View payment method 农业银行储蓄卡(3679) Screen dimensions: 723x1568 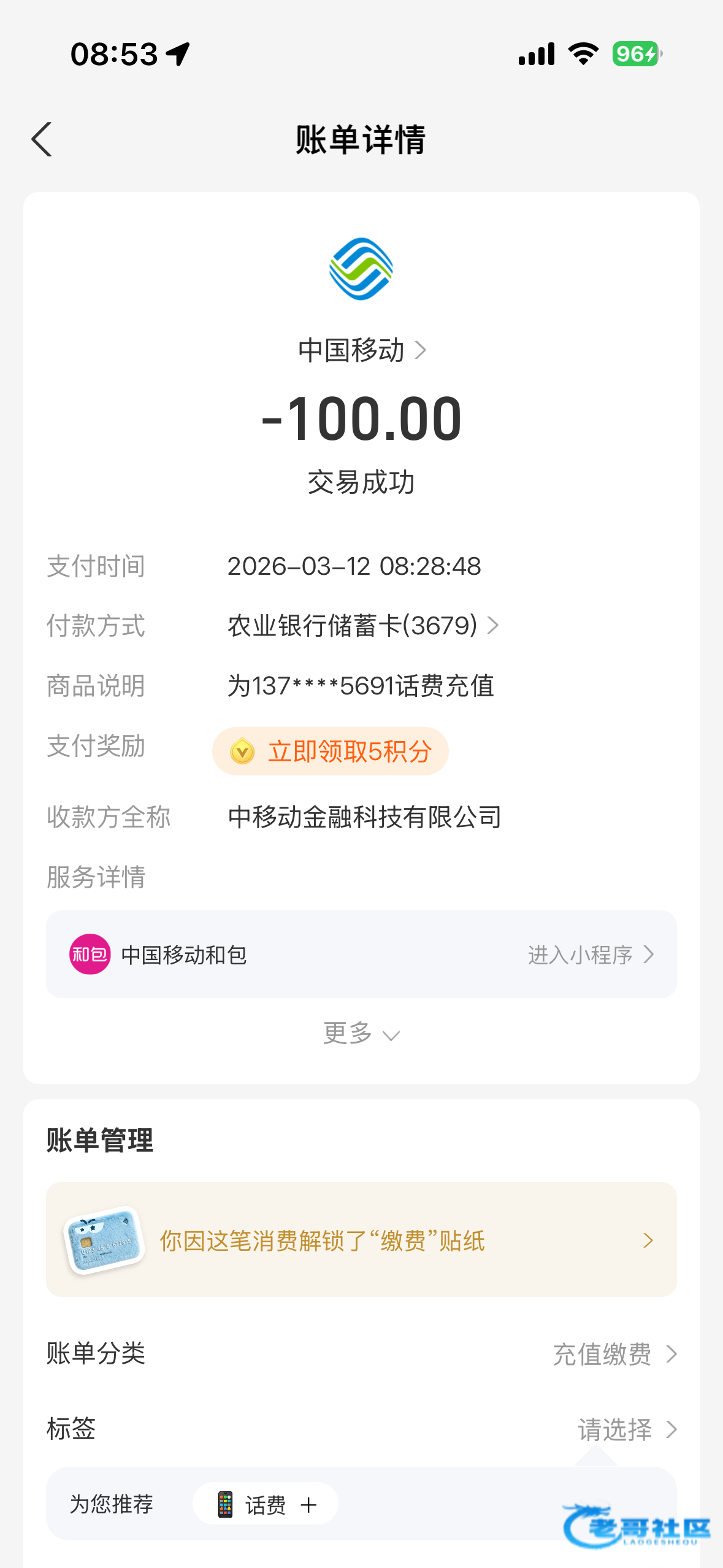(x=363, y=626)
